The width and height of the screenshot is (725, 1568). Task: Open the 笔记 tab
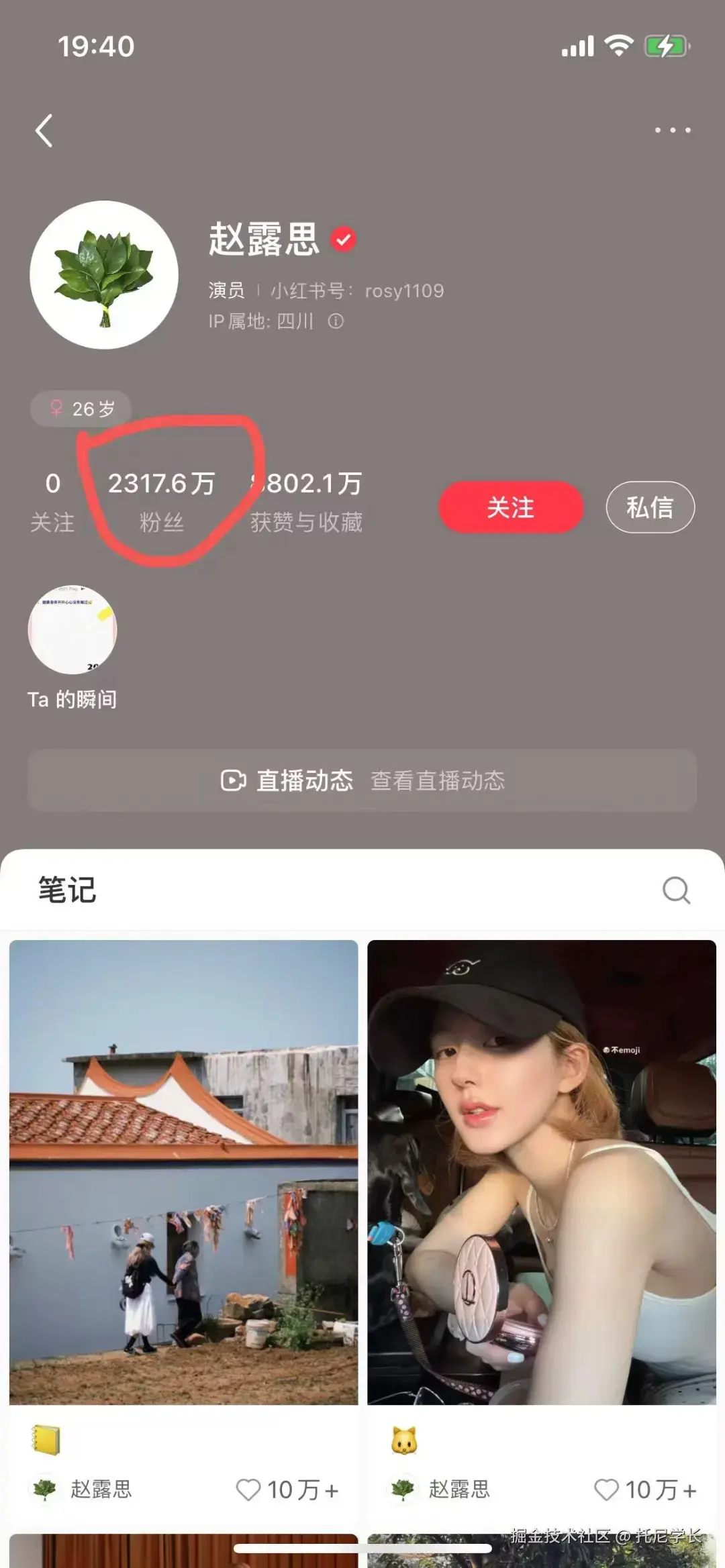(67, 890)
